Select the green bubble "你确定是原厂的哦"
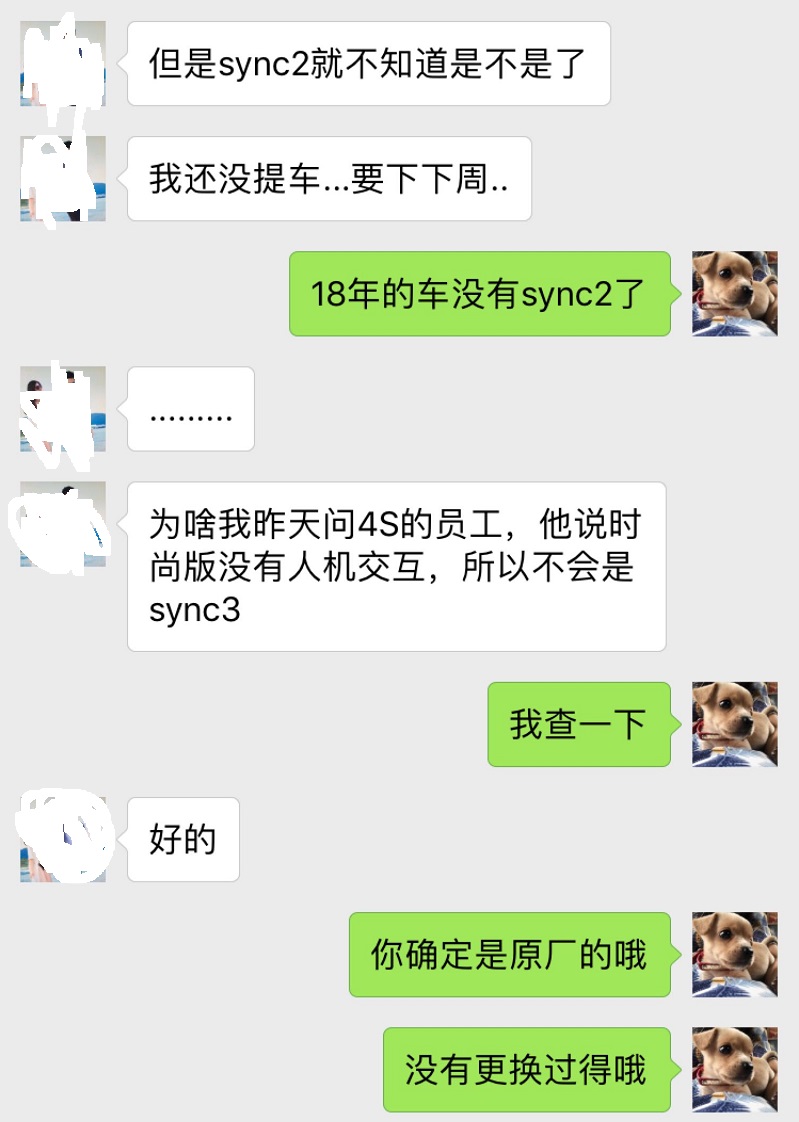 (508, 955)
